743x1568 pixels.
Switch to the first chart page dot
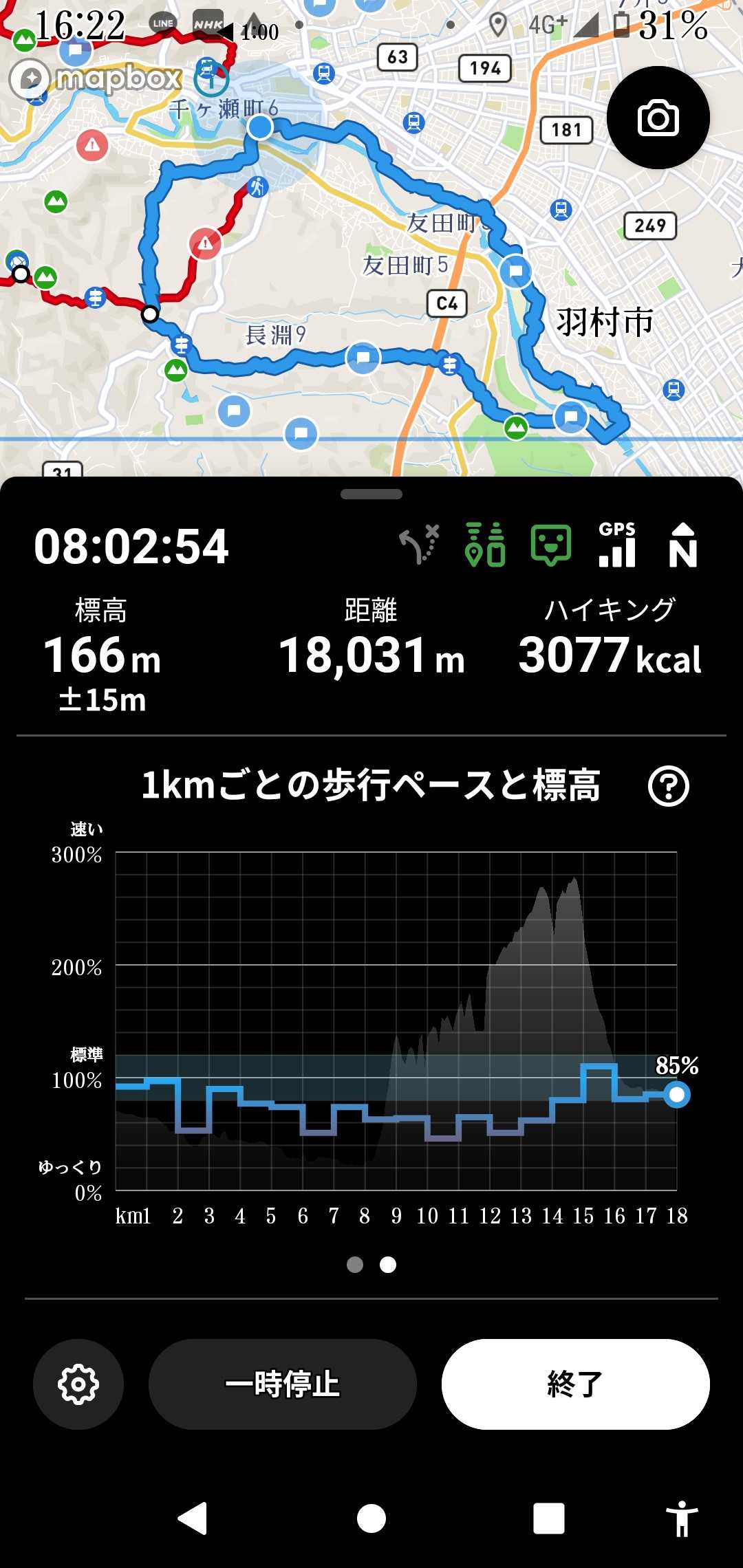point(355,1265)
